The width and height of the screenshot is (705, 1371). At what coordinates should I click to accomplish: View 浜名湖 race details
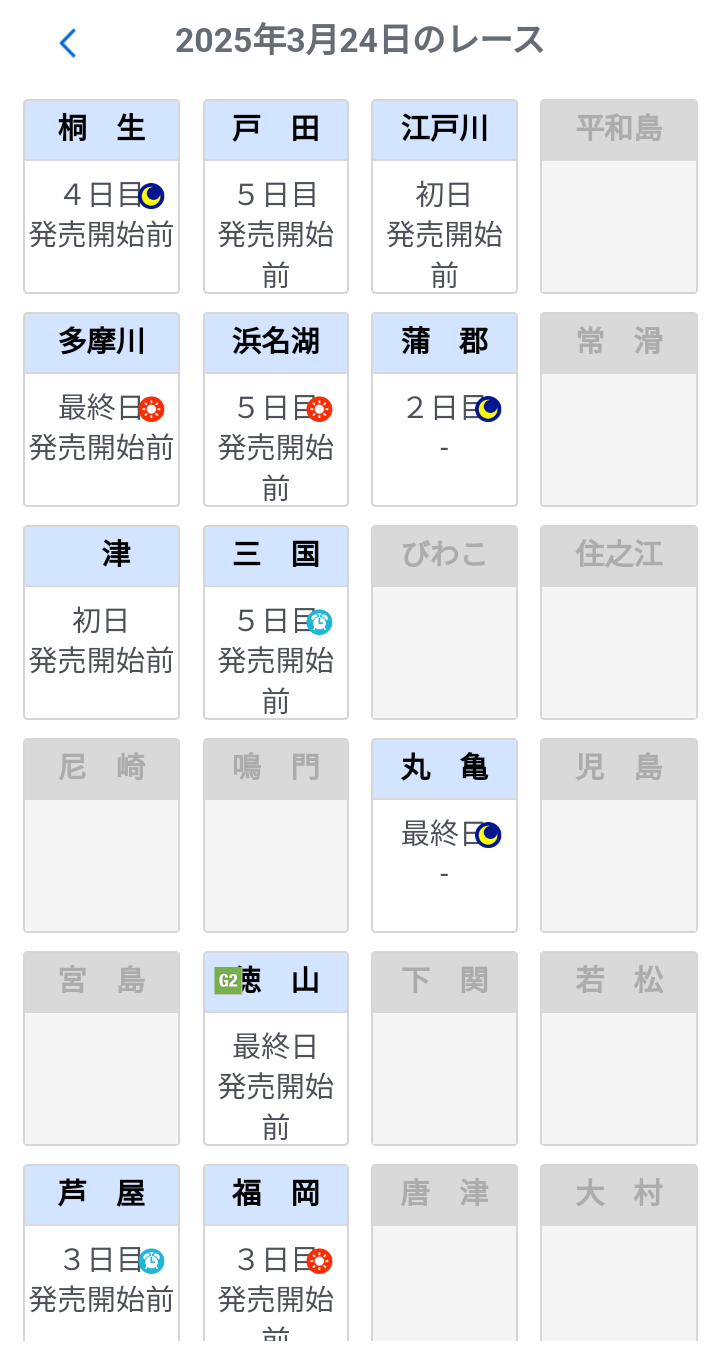click(276, 409)
